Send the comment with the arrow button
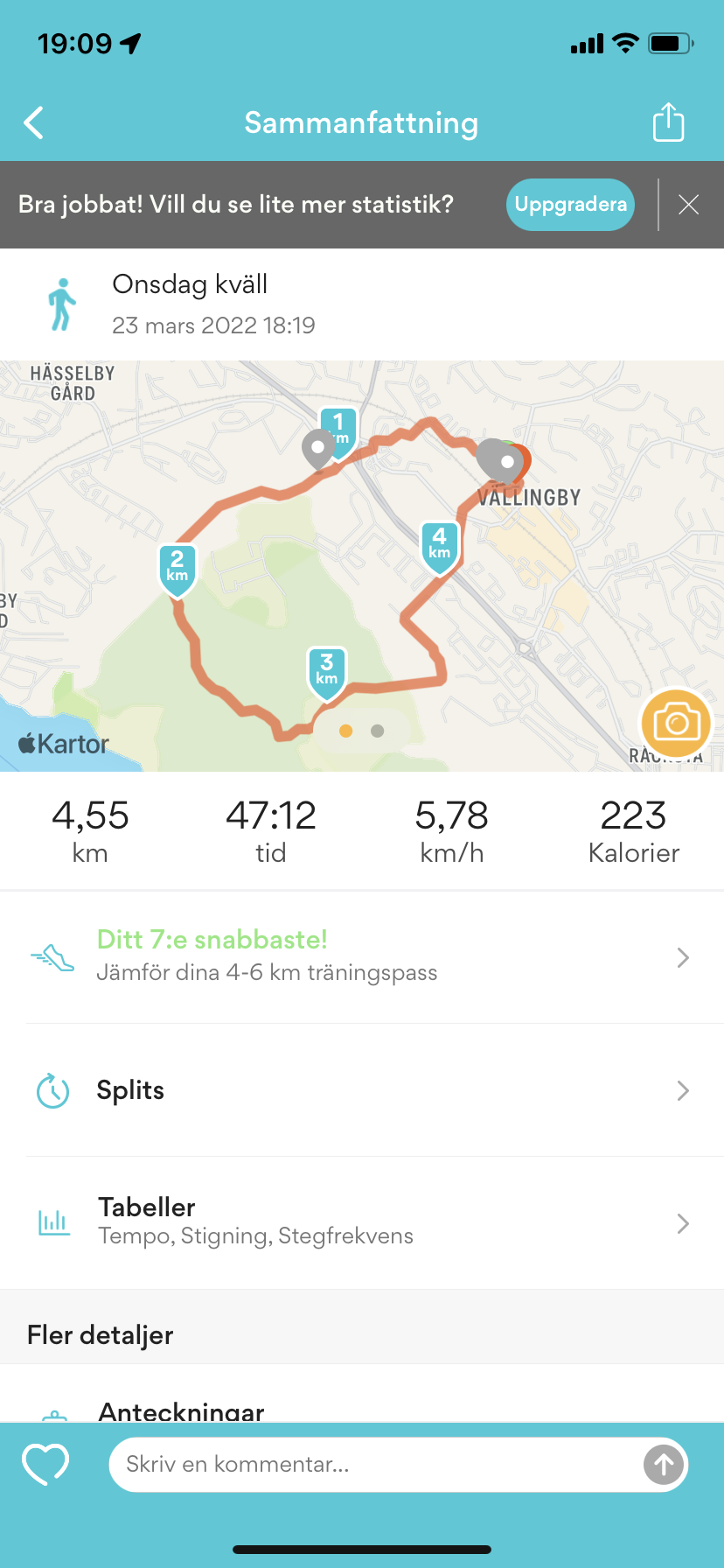This screenshot has height=1568, width=724. click(x=664, y=1464)
